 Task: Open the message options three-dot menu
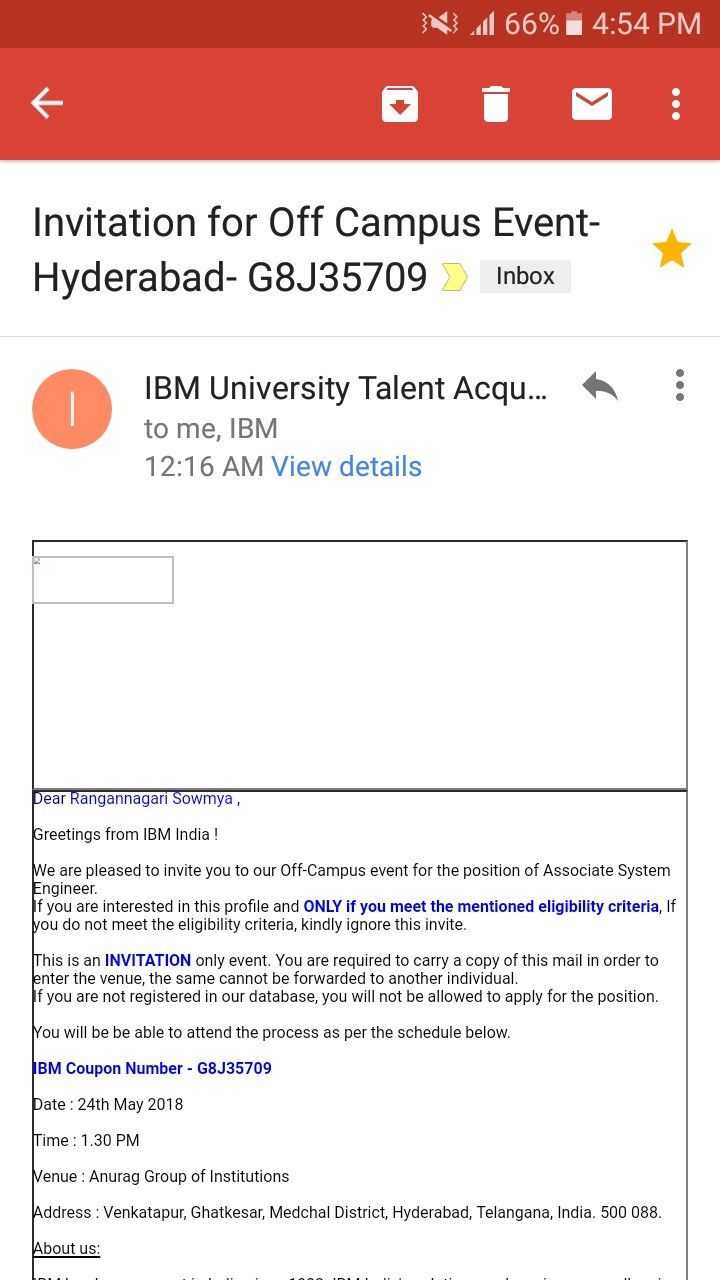[679, 386]
